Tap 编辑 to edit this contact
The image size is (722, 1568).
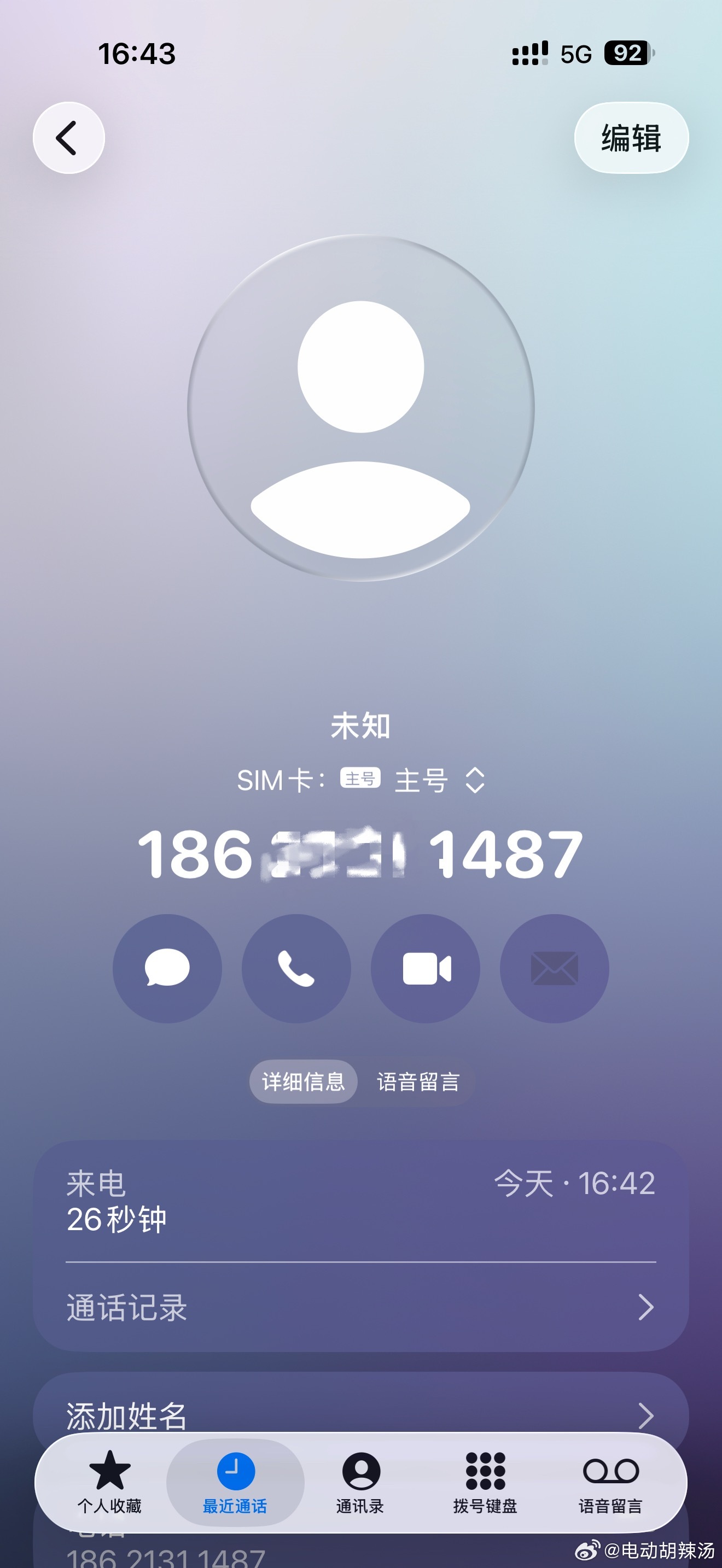tap(631, 138)
